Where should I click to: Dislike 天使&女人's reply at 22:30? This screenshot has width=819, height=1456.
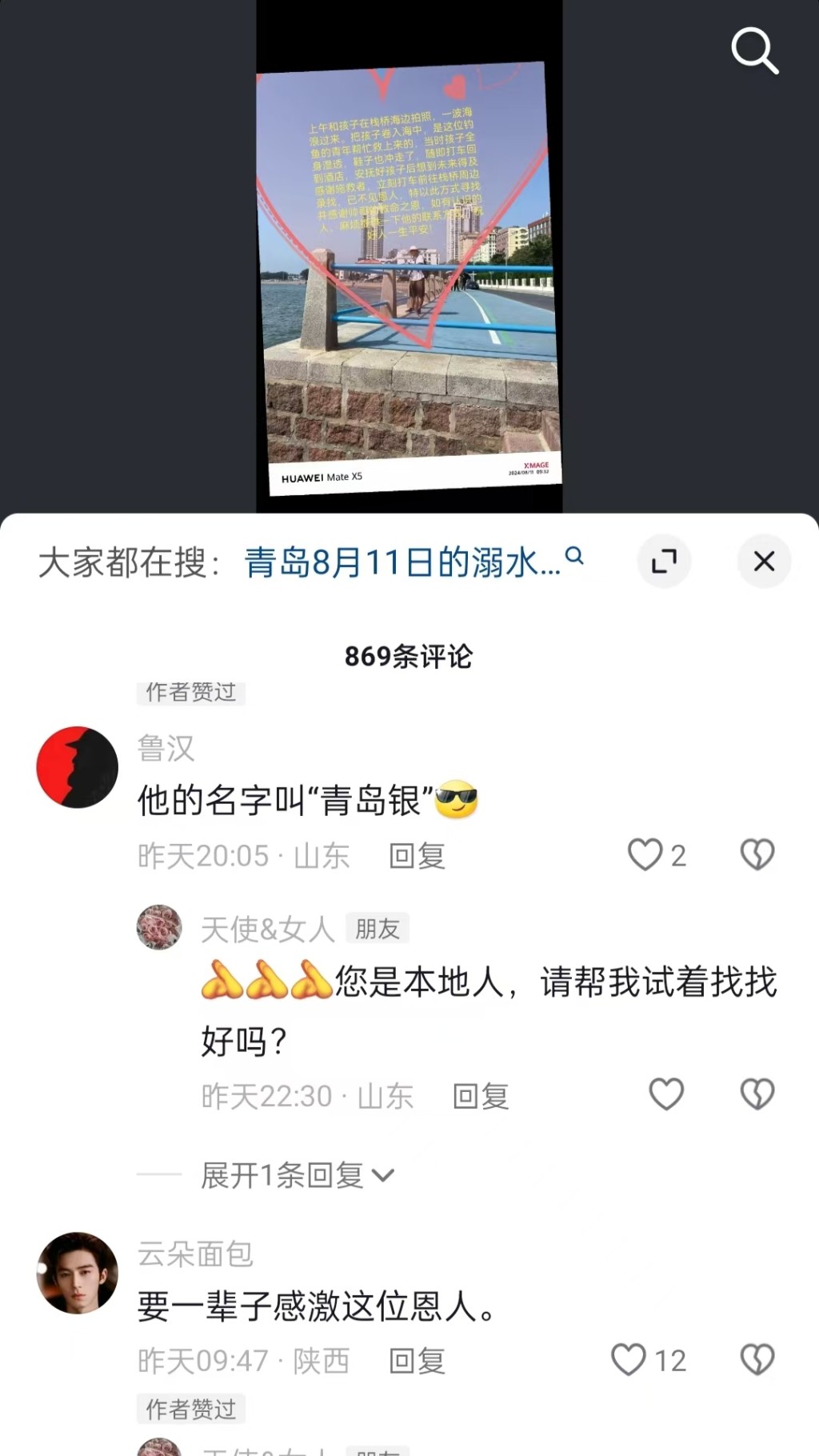tap(757, 1094)
